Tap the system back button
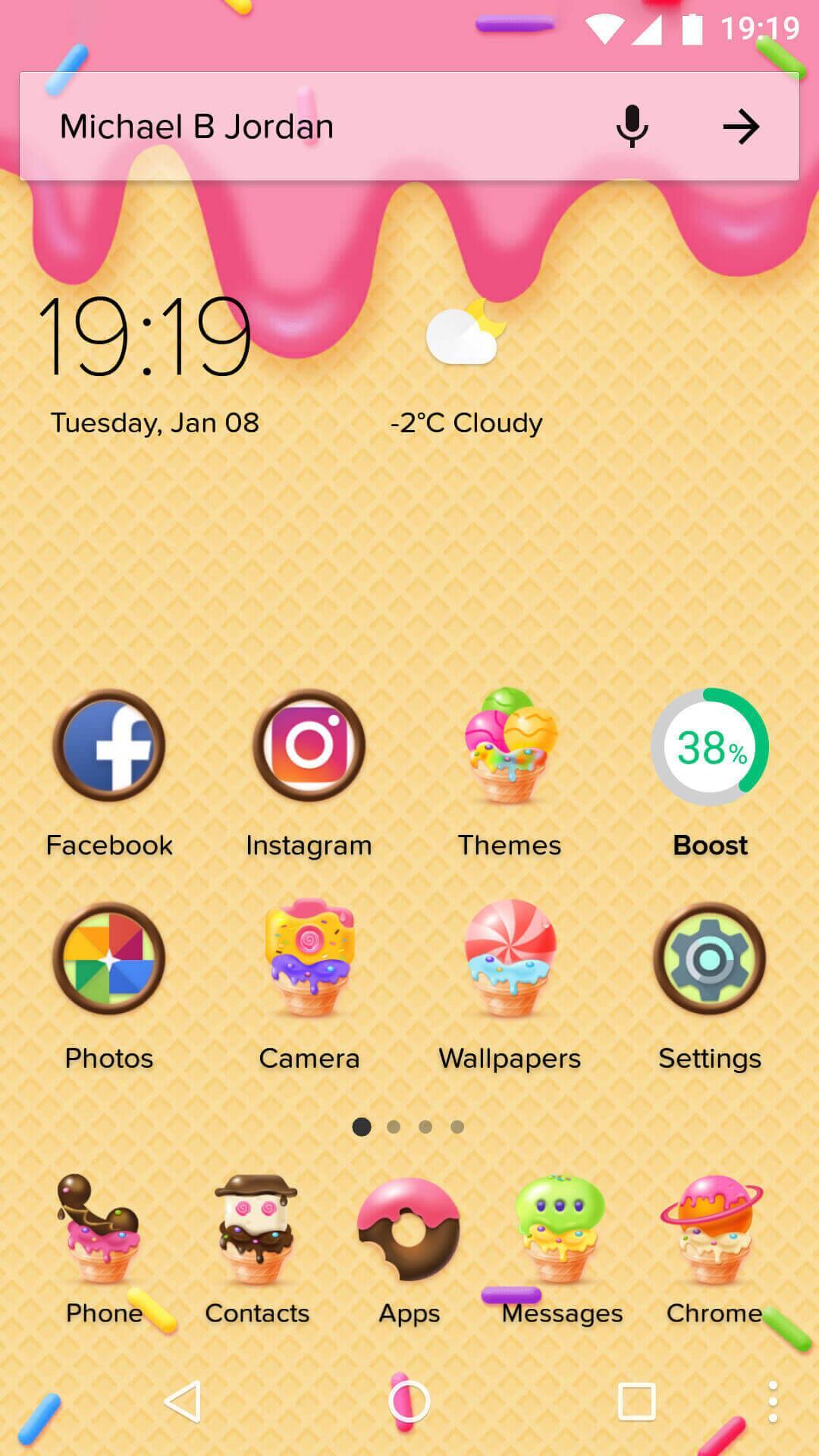This screenshot has width=819, height=1456. pos(183,1401)
